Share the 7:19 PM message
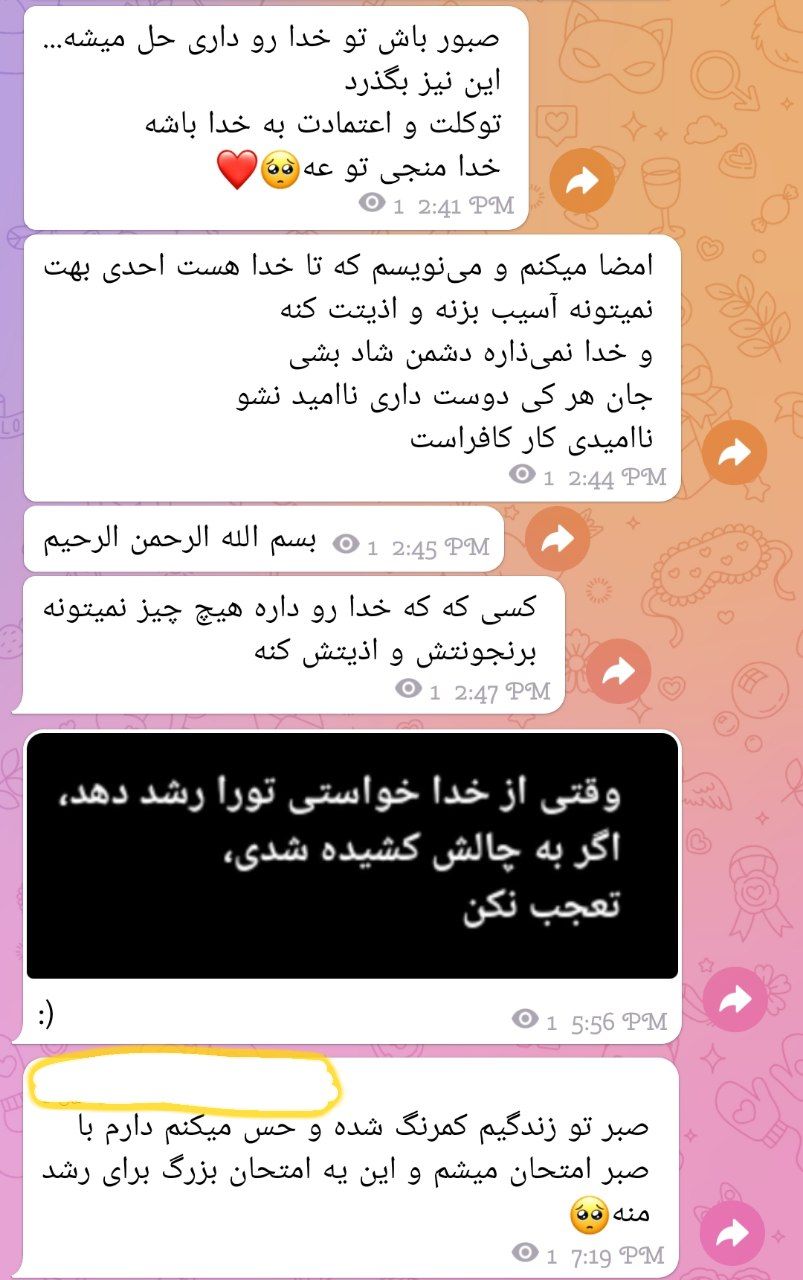Screen dimensions: 803x1280 coord(734,1232)
